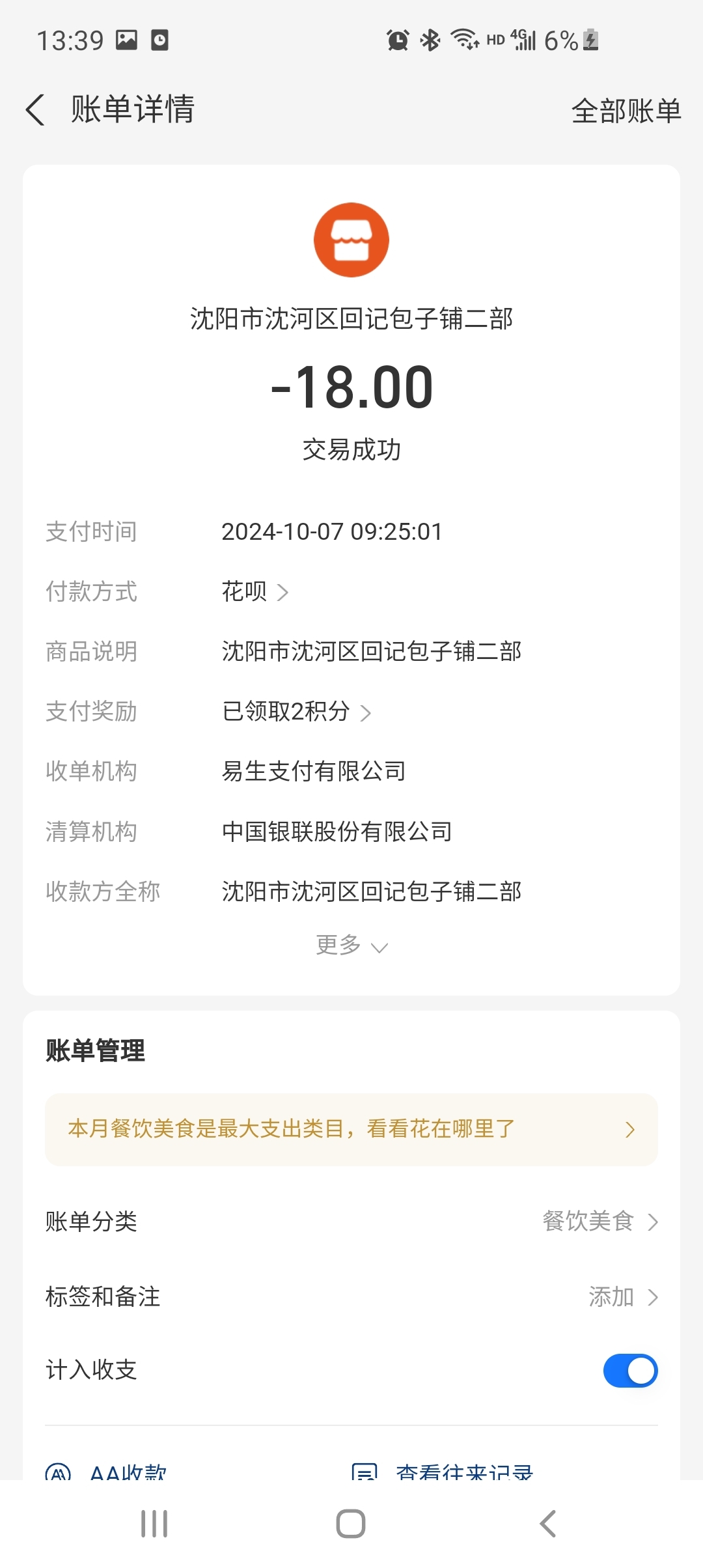703x1568 pixels.
Task: Open system recent apps
Action: coord(154,1524)
